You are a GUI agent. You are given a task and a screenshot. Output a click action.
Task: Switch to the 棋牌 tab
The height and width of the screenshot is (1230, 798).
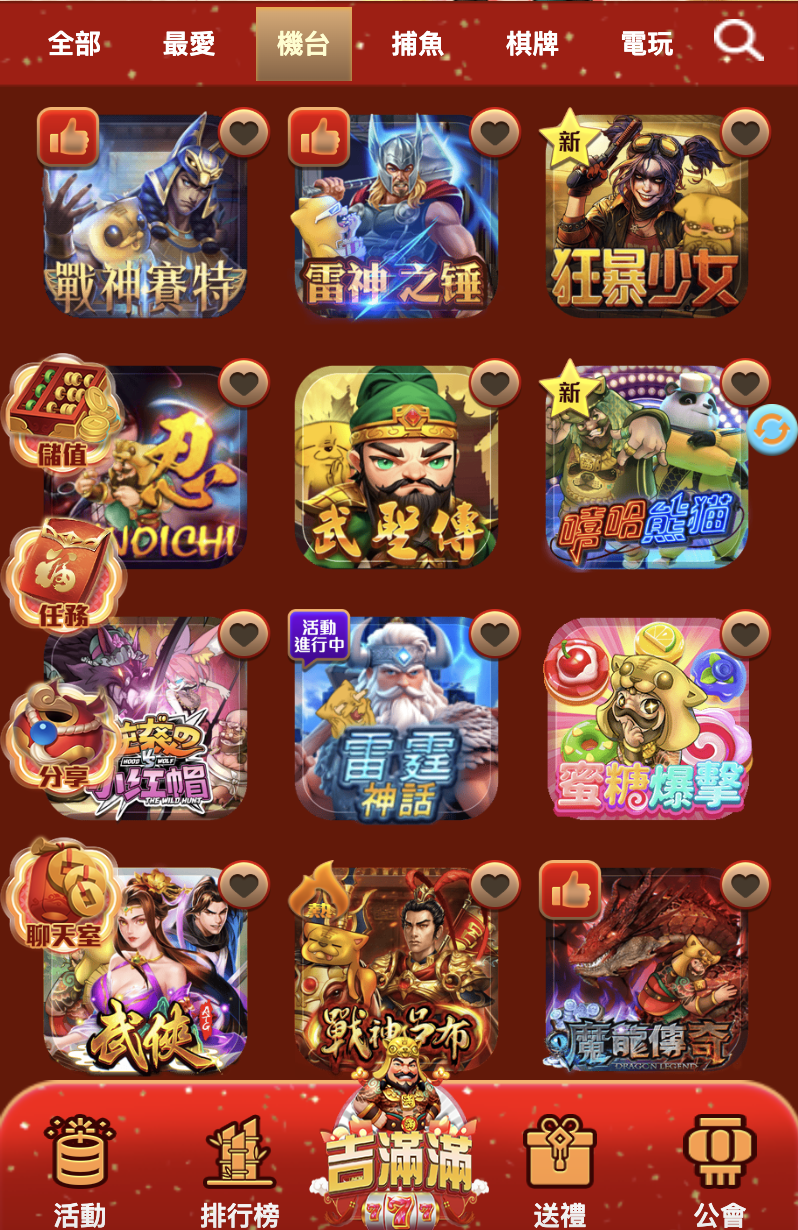[533, 44]
